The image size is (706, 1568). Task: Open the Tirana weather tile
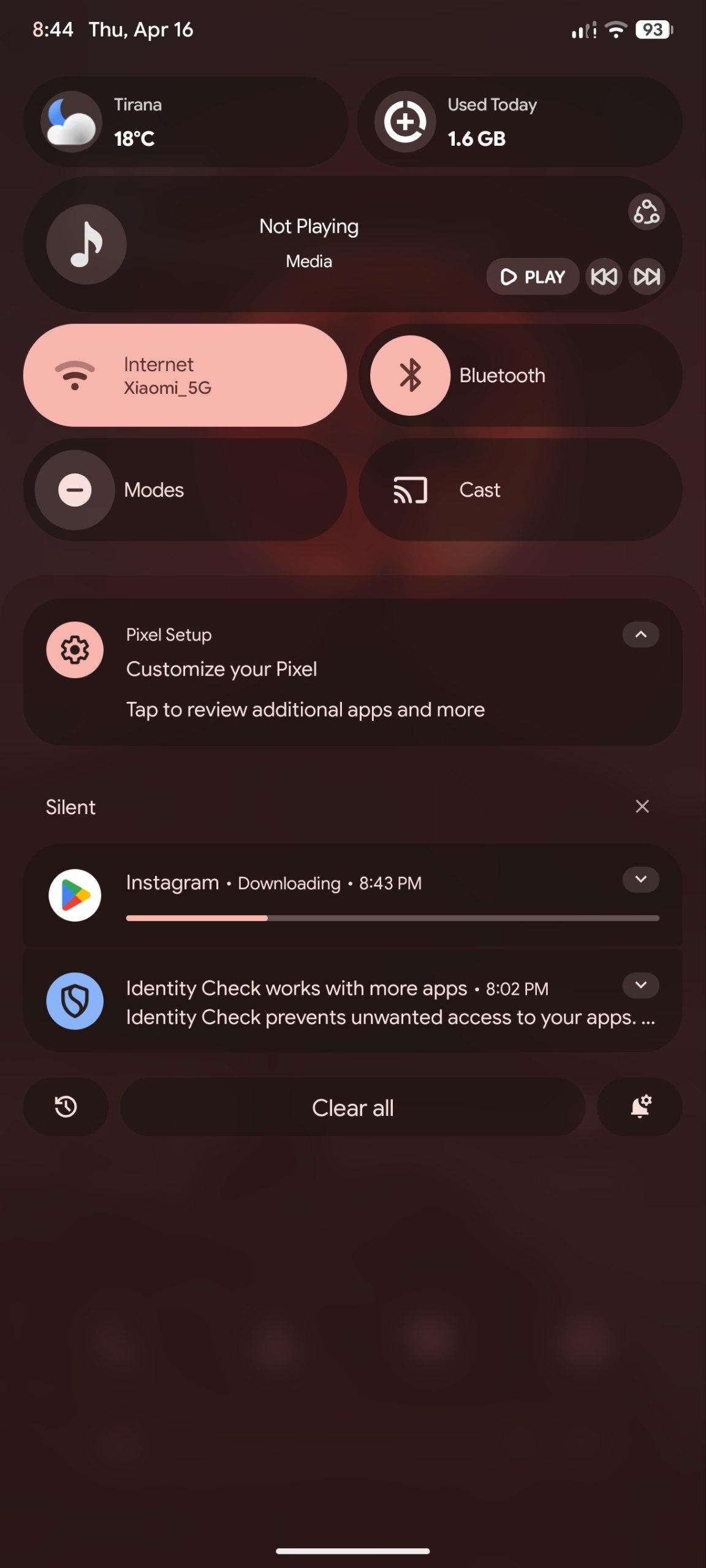tap(185, 122)
